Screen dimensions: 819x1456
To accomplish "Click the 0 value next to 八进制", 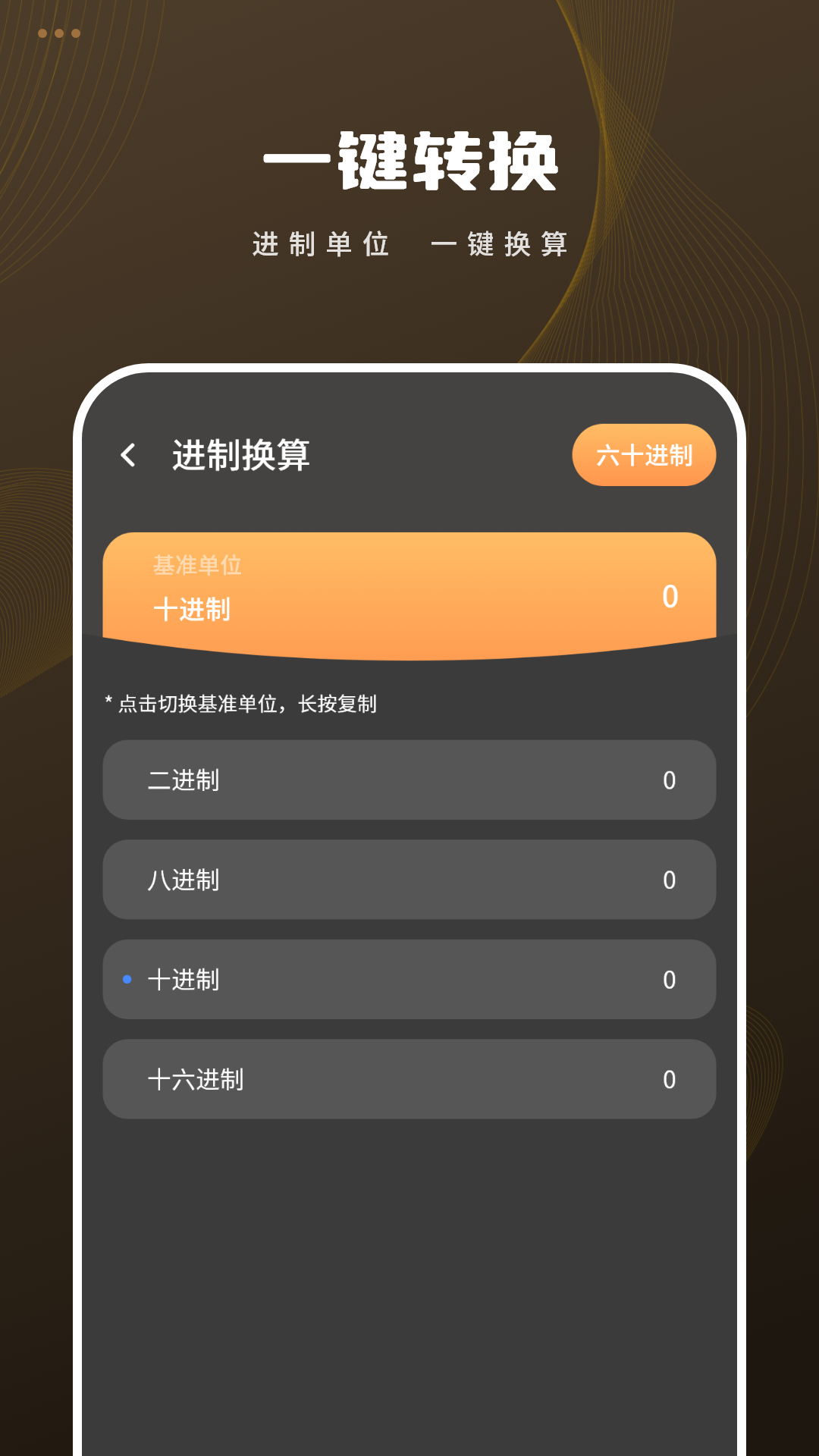I will [668, 880].
